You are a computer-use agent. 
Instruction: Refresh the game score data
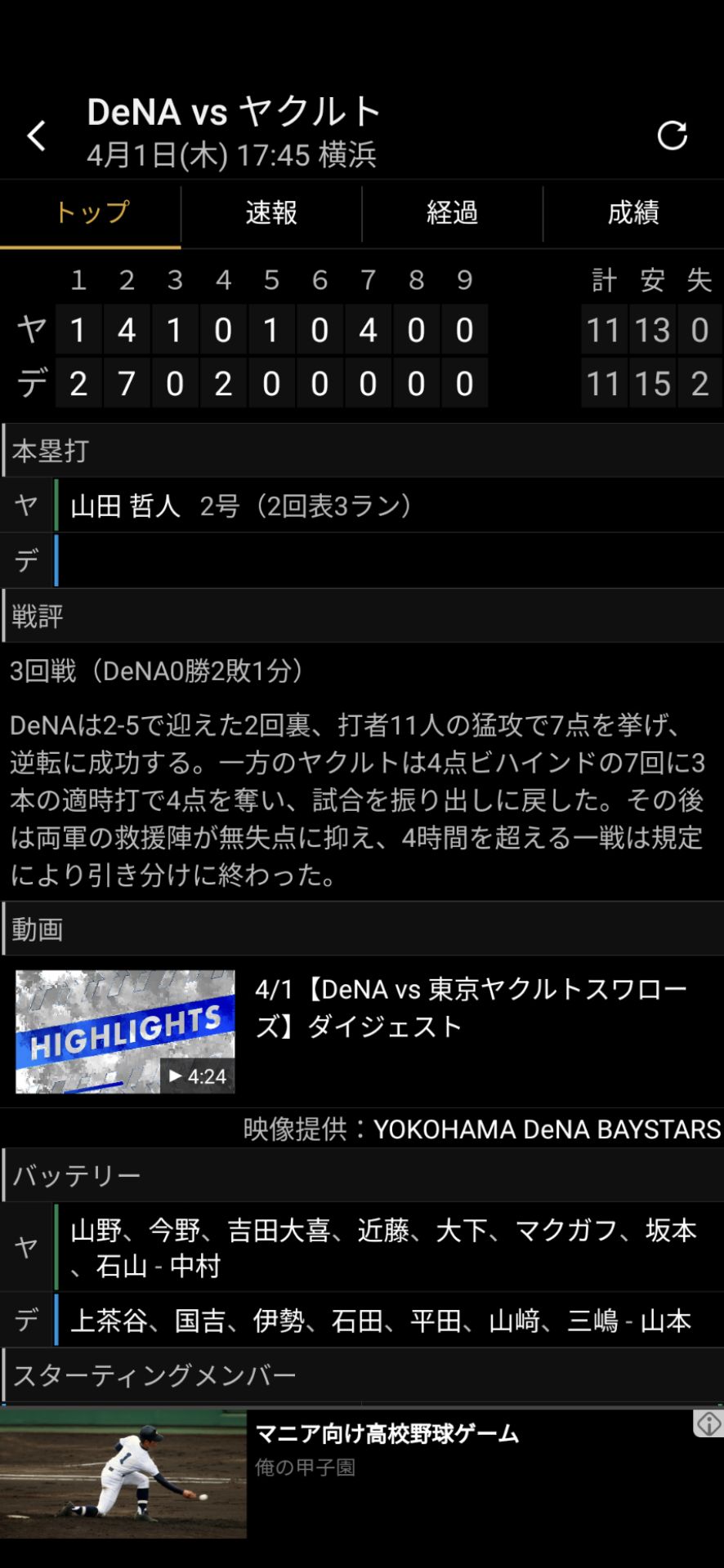point(672,136)
